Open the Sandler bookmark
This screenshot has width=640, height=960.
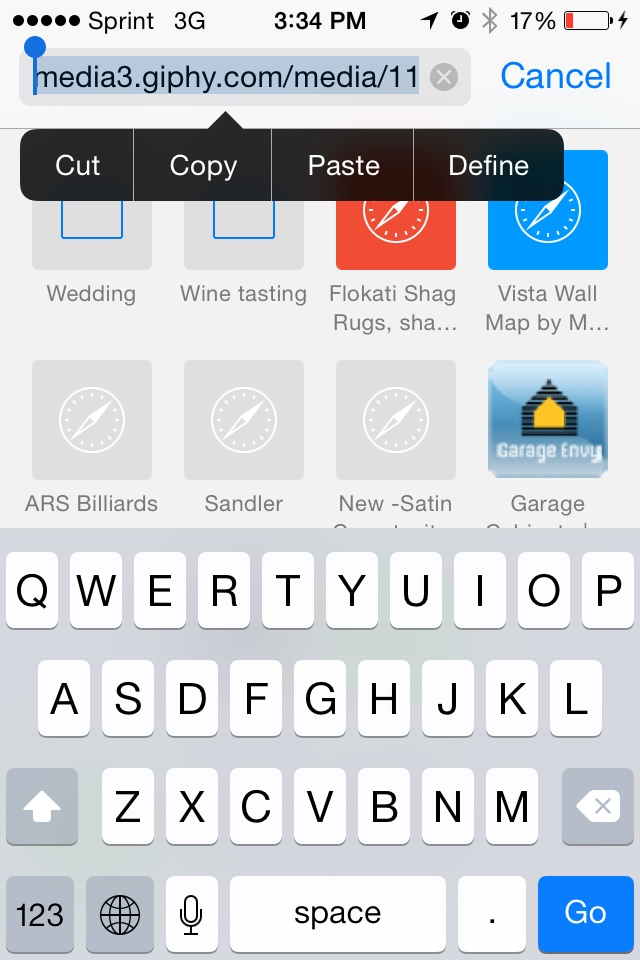(244, 420)
